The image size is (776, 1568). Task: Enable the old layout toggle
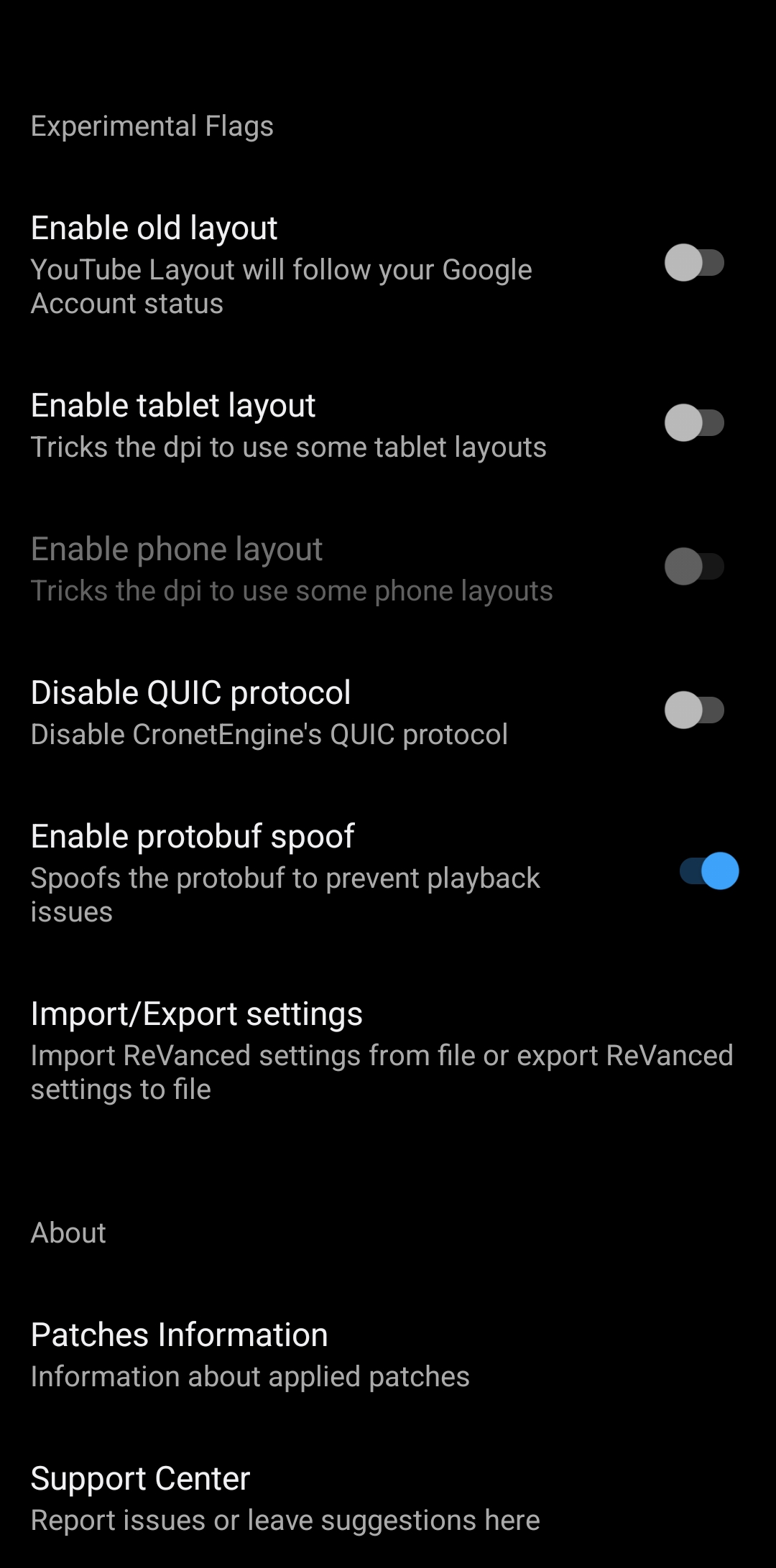pyautogui.click(x=695, y=264)
